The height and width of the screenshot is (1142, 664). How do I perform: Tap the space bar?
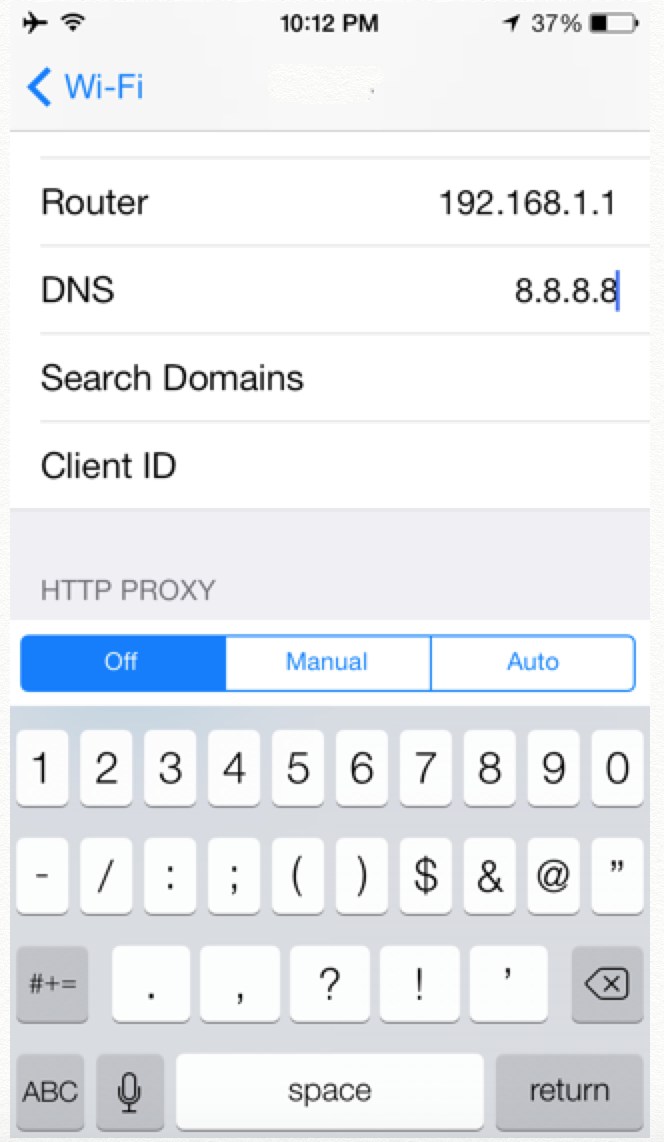click(x=329, y=1090)
